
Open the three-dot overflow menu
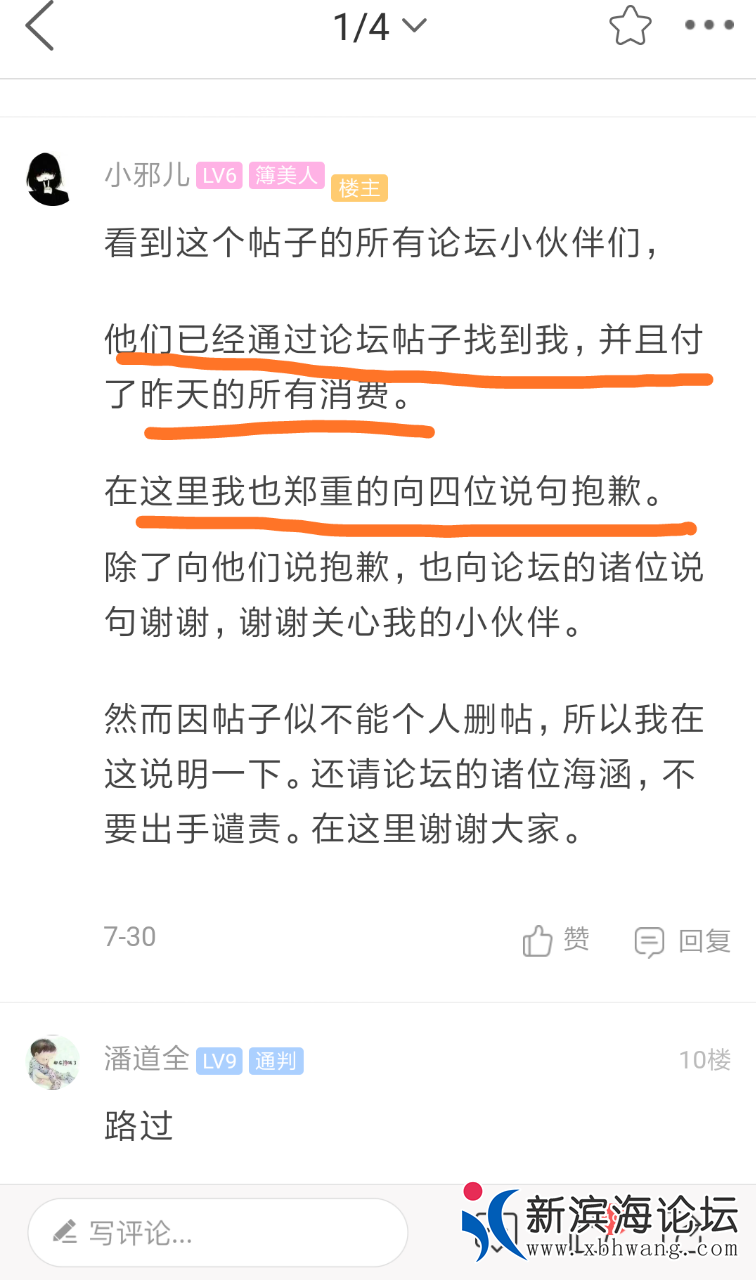708,26
